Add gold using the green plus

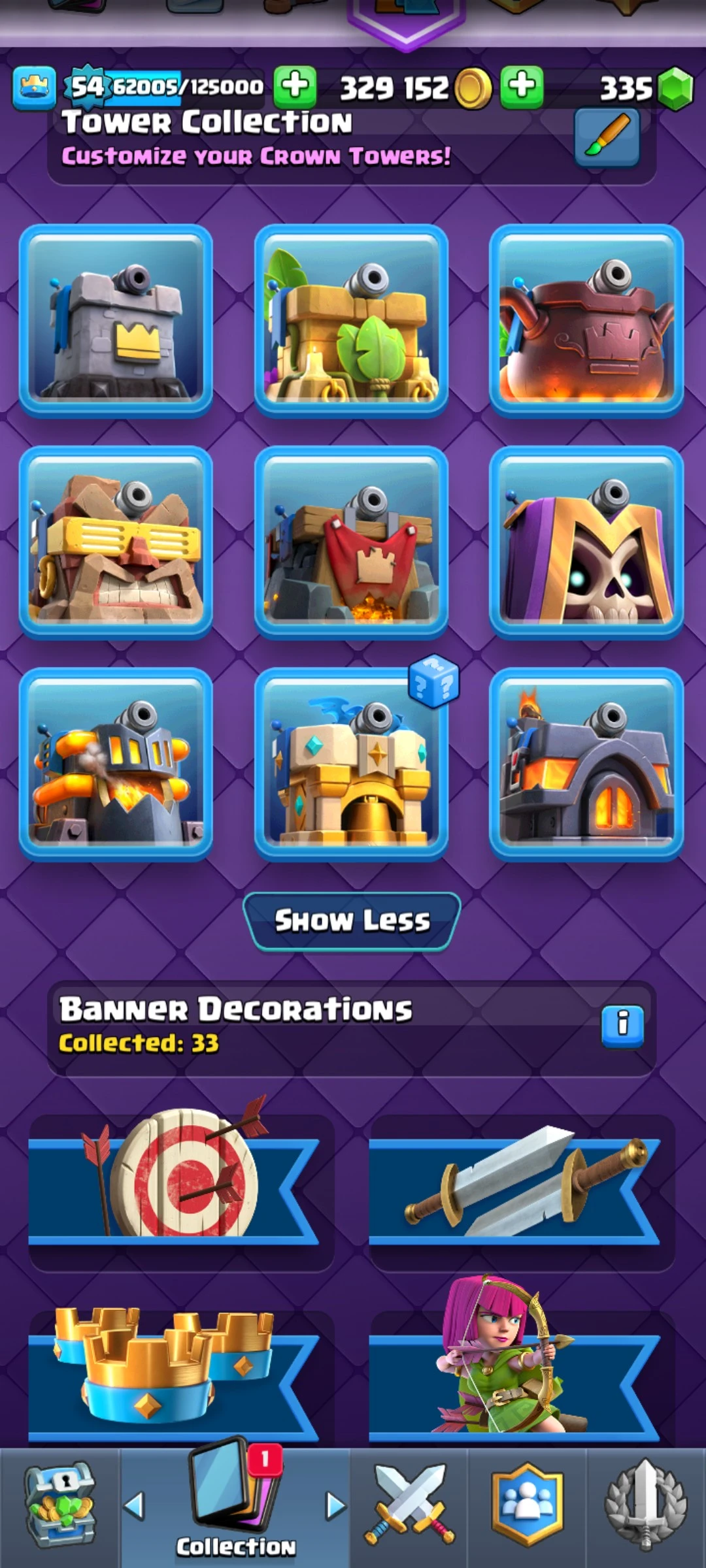(295, 86)
